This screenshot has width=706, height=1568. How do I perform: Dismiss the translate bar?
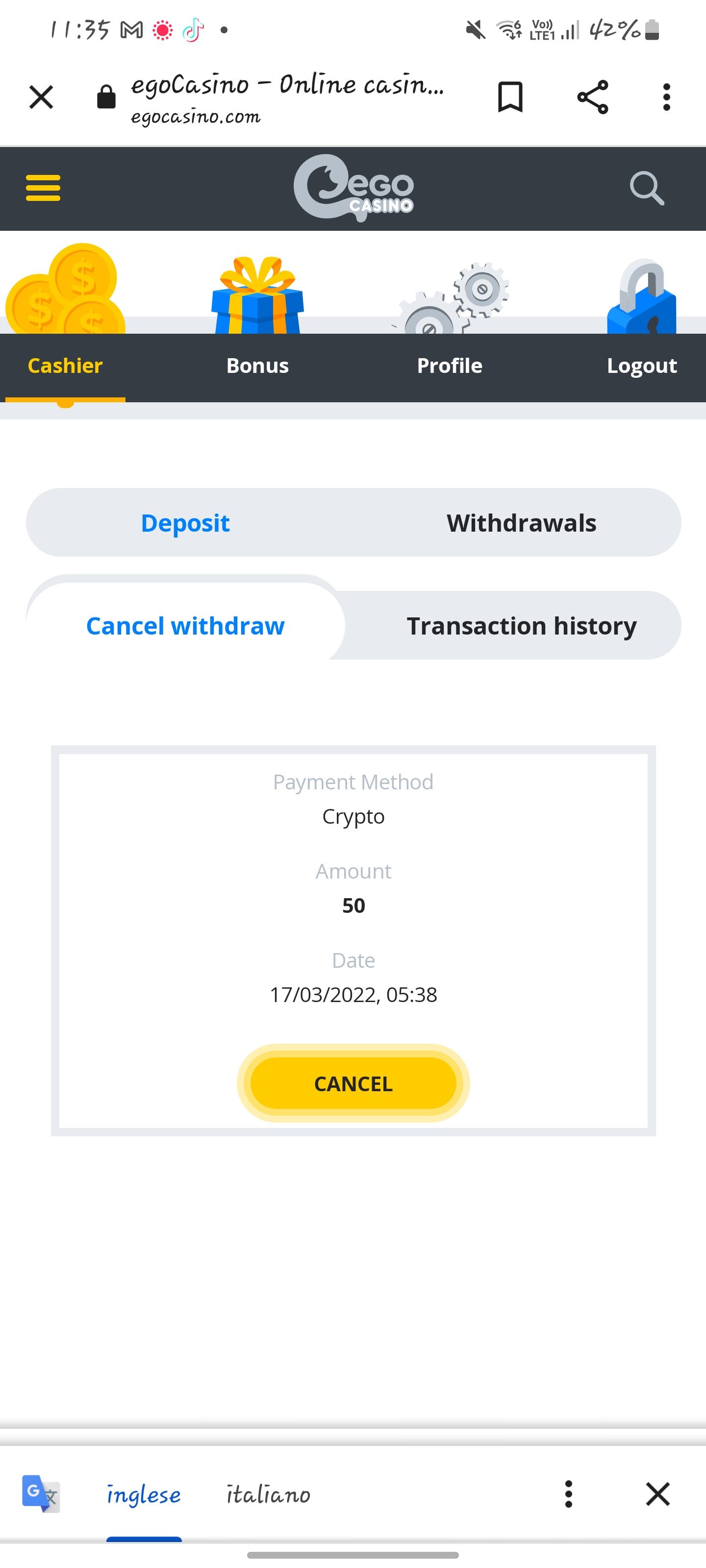(658, 1494)
